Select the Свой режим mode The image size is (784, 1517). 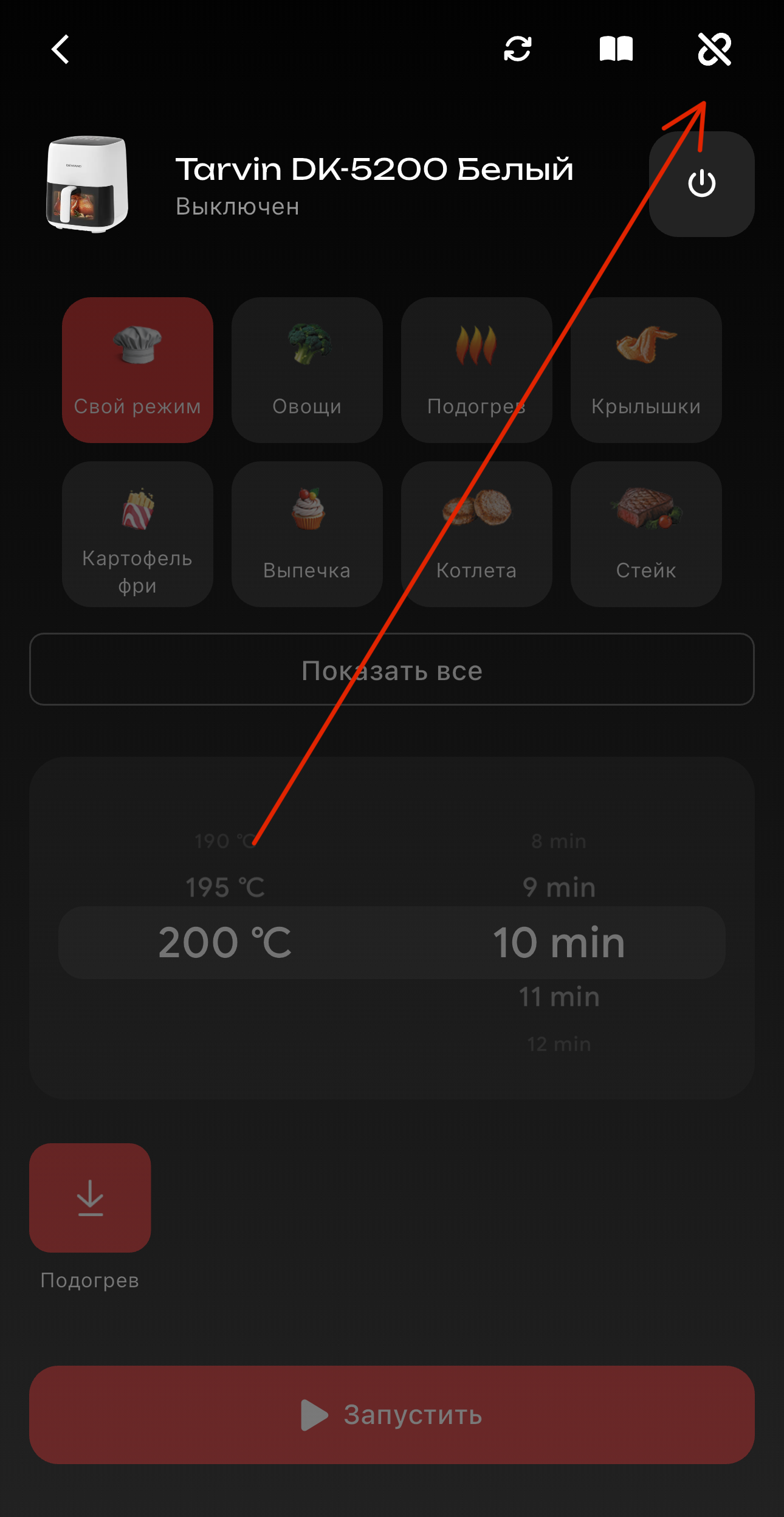(x=137, y=370)
